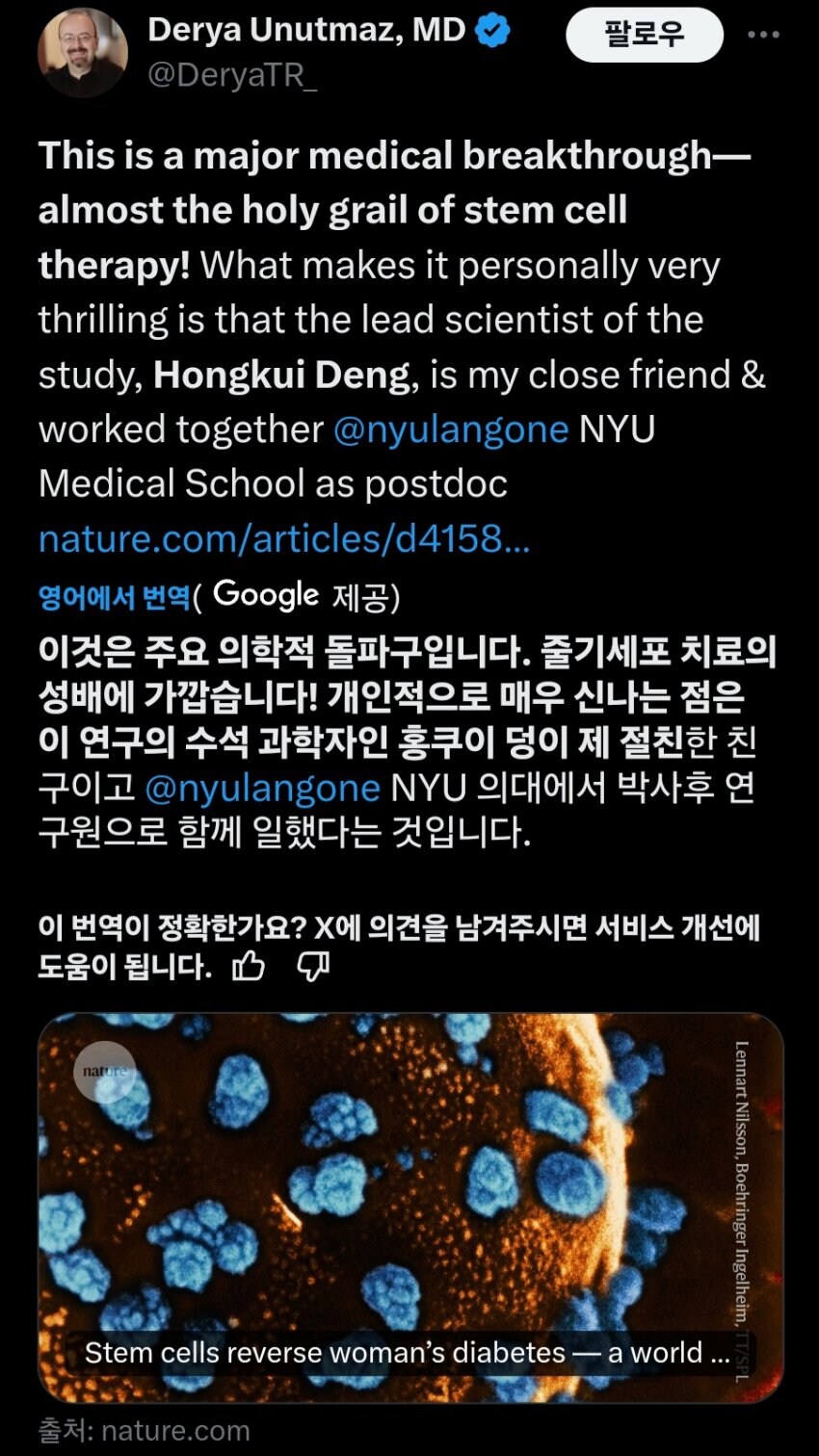Open Derya Unutmaz's profile picture
Image resolution: width=819 pixels, height=1456 pixels.
(82, 53)
